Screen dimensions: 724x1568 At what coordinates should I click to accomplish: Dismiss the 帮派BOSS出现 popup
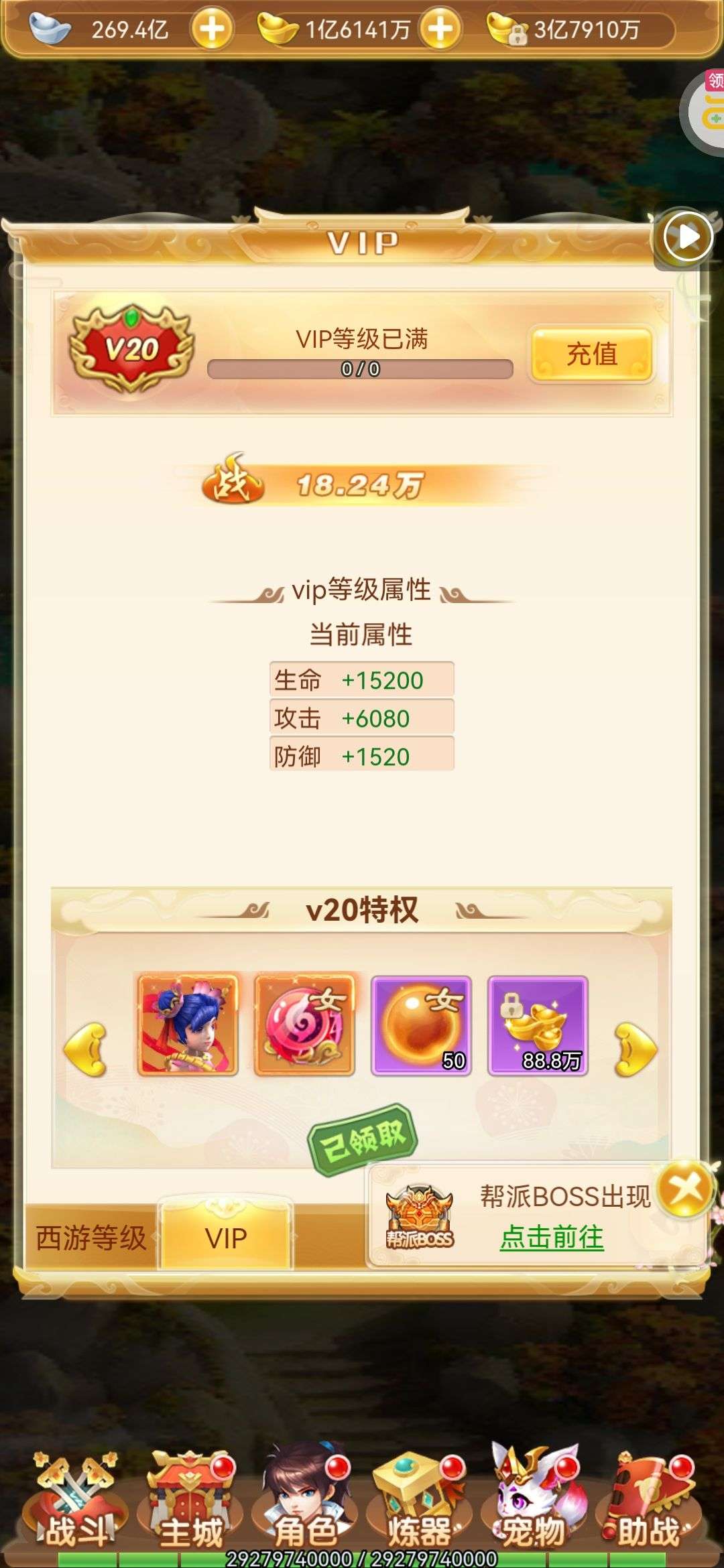(x=685, y=1189)
